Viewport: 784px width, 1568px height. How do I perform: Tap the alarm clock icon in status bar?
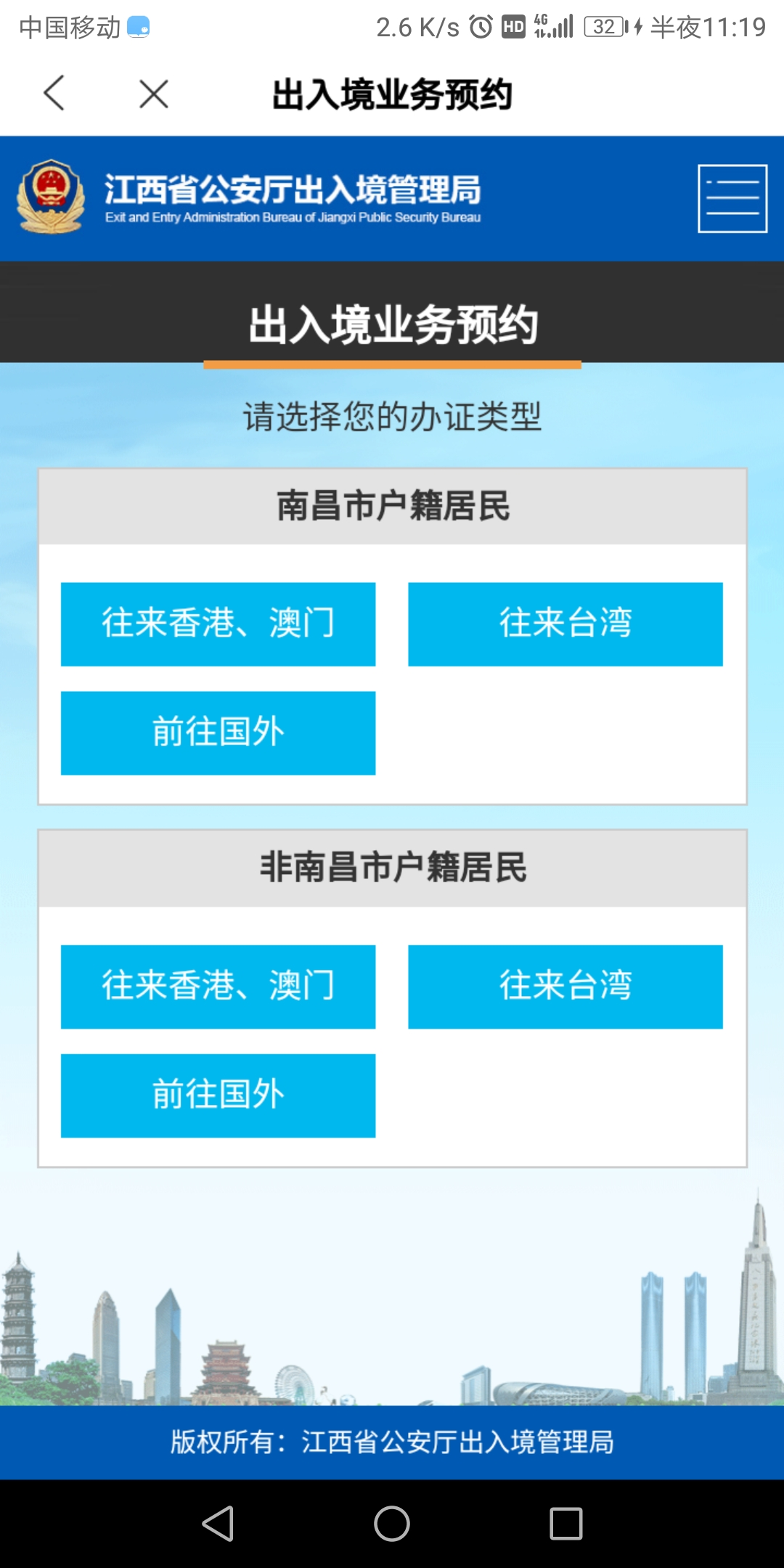point(478,26)
